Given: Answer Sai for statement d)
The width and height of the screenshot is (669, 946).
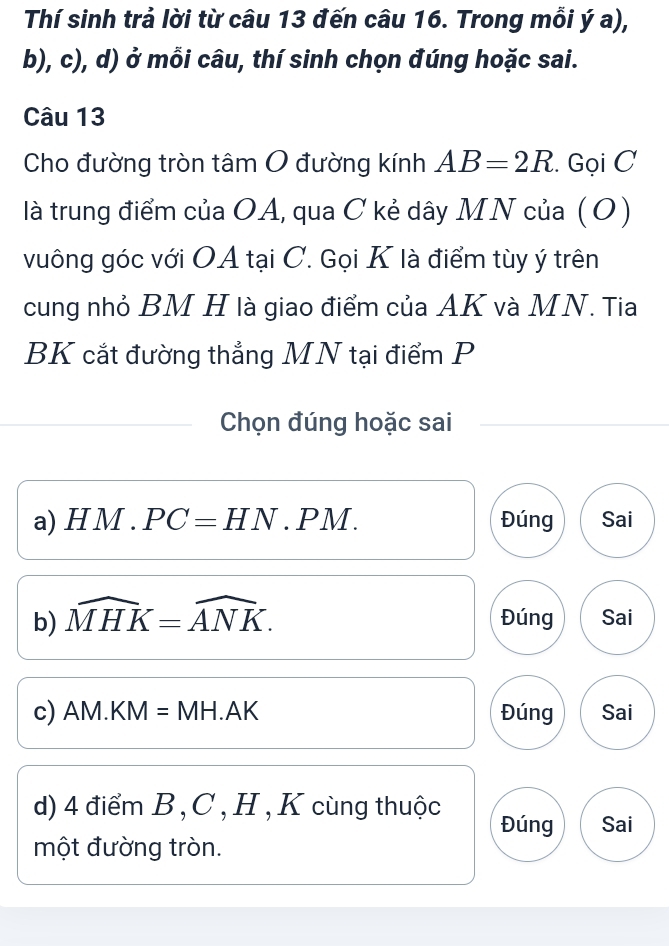Looking at the screenshot, I should point(617,825).
